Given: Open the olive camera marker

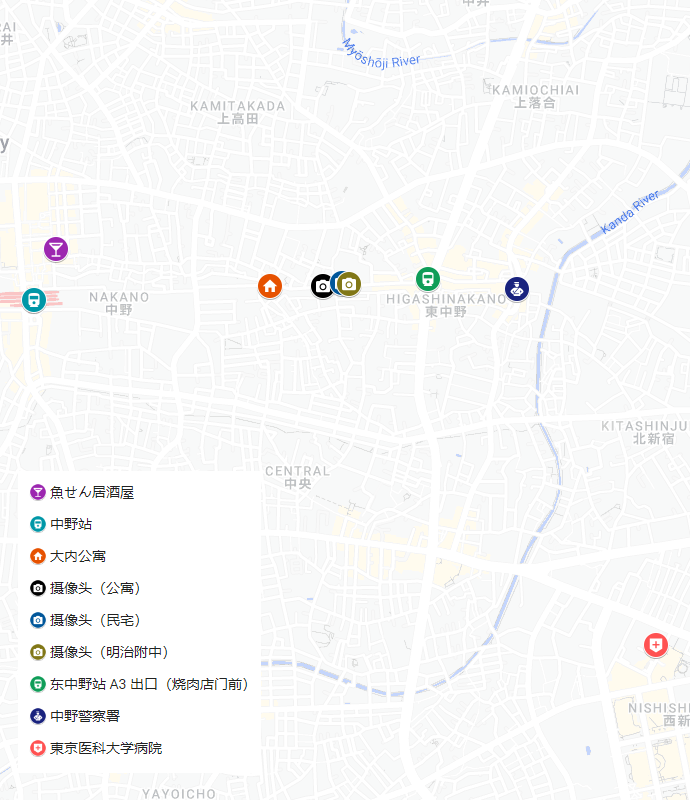Looking at the screenshot, I should pos(349,284).
